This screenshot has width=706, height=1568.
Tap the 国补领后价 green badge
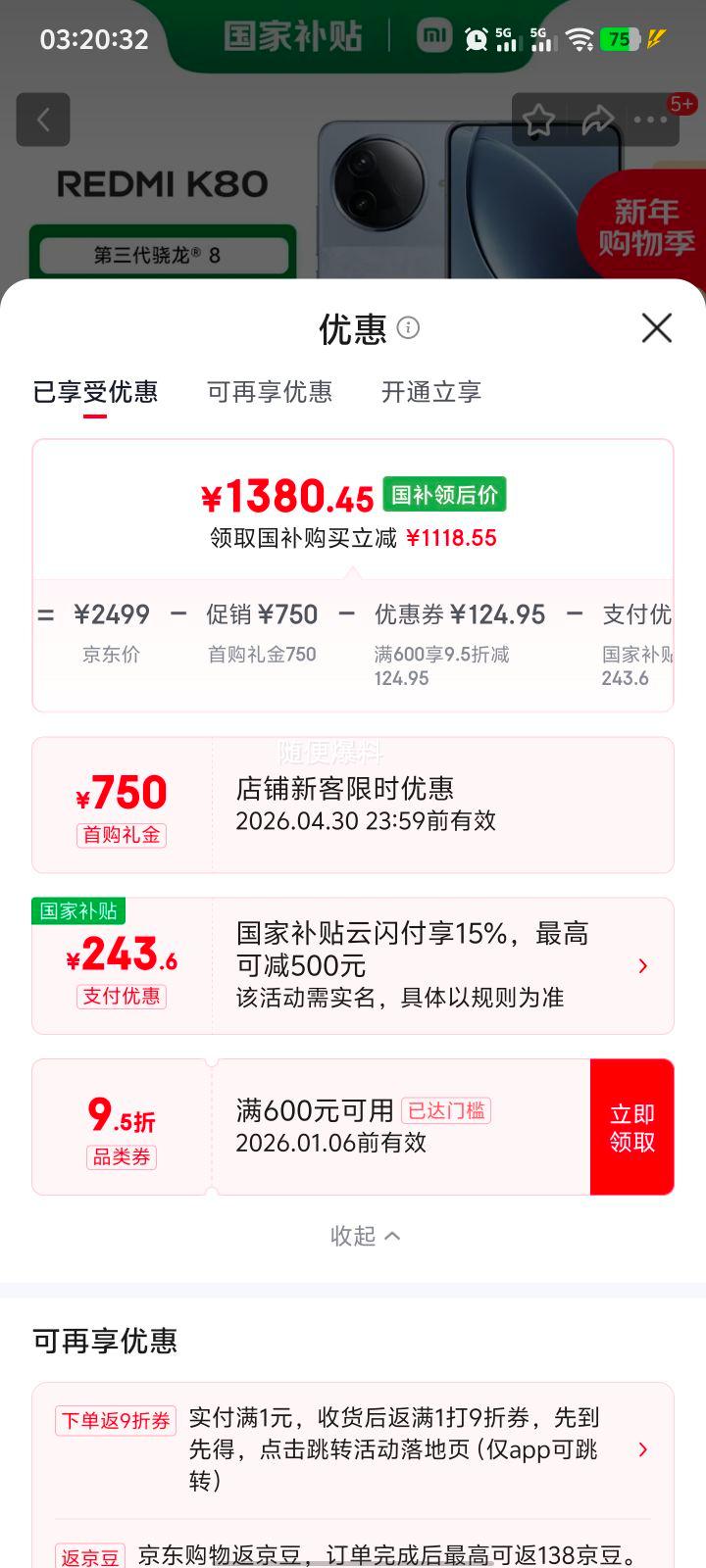click(x=442, y=495)
